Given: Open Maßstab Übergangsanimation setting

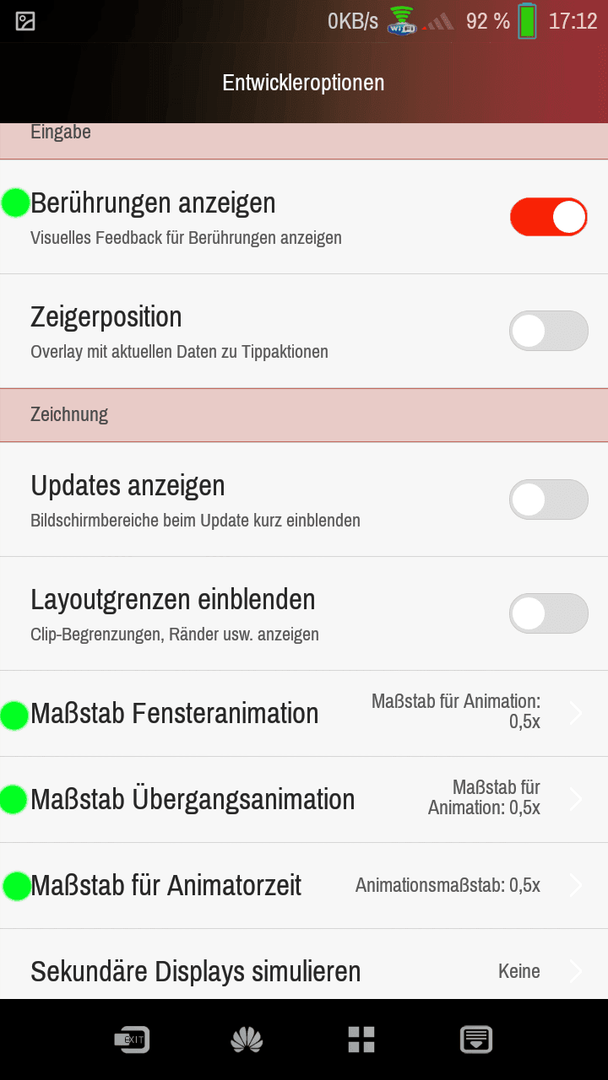Looking at the screenshot, I should point(304,800).
